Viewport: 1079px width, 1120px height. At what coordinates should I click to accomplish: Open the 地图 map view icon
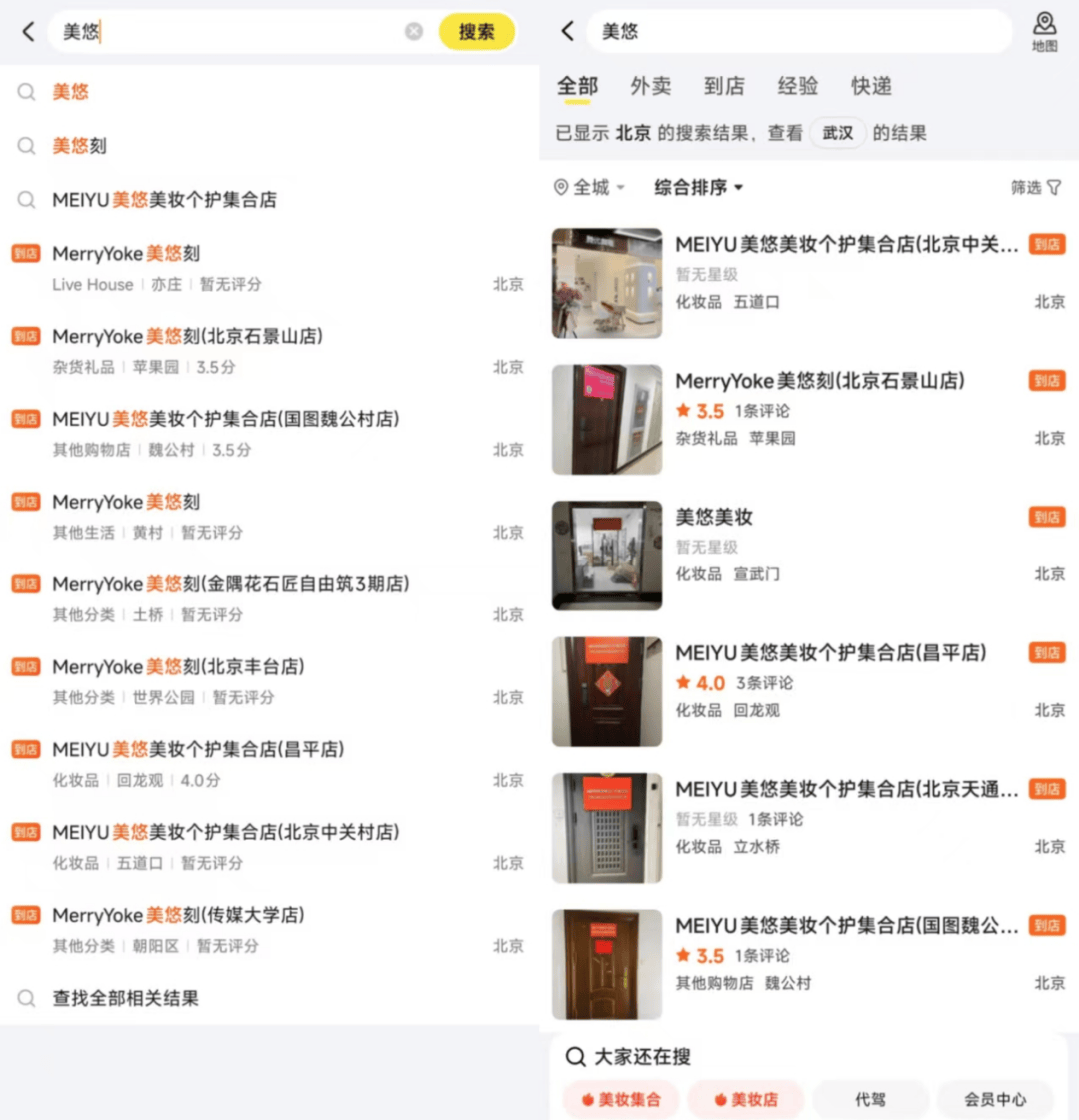(1044, 30)
